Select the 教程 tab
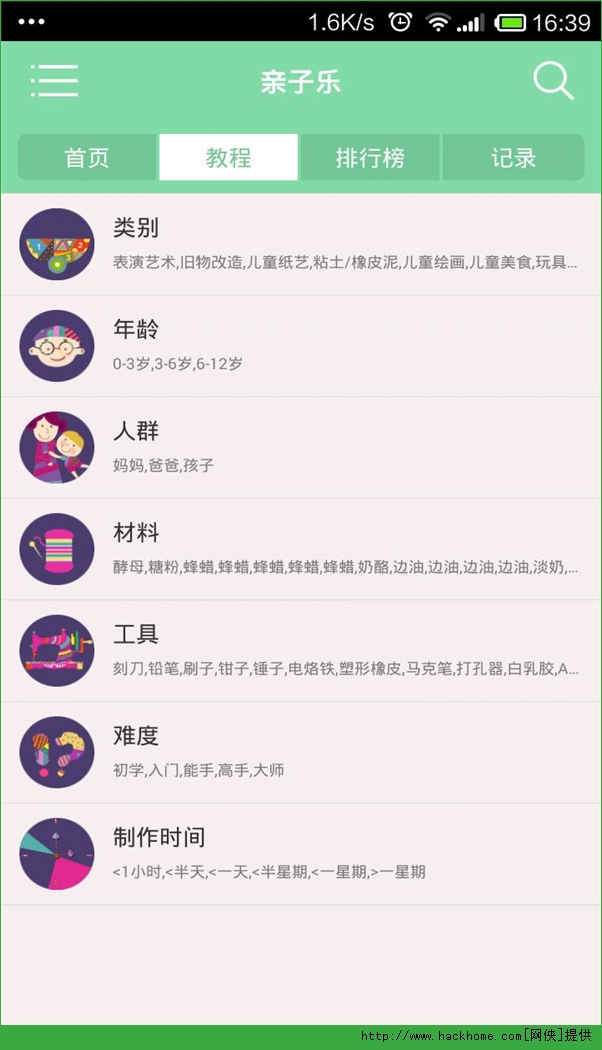 coord(228,158)
